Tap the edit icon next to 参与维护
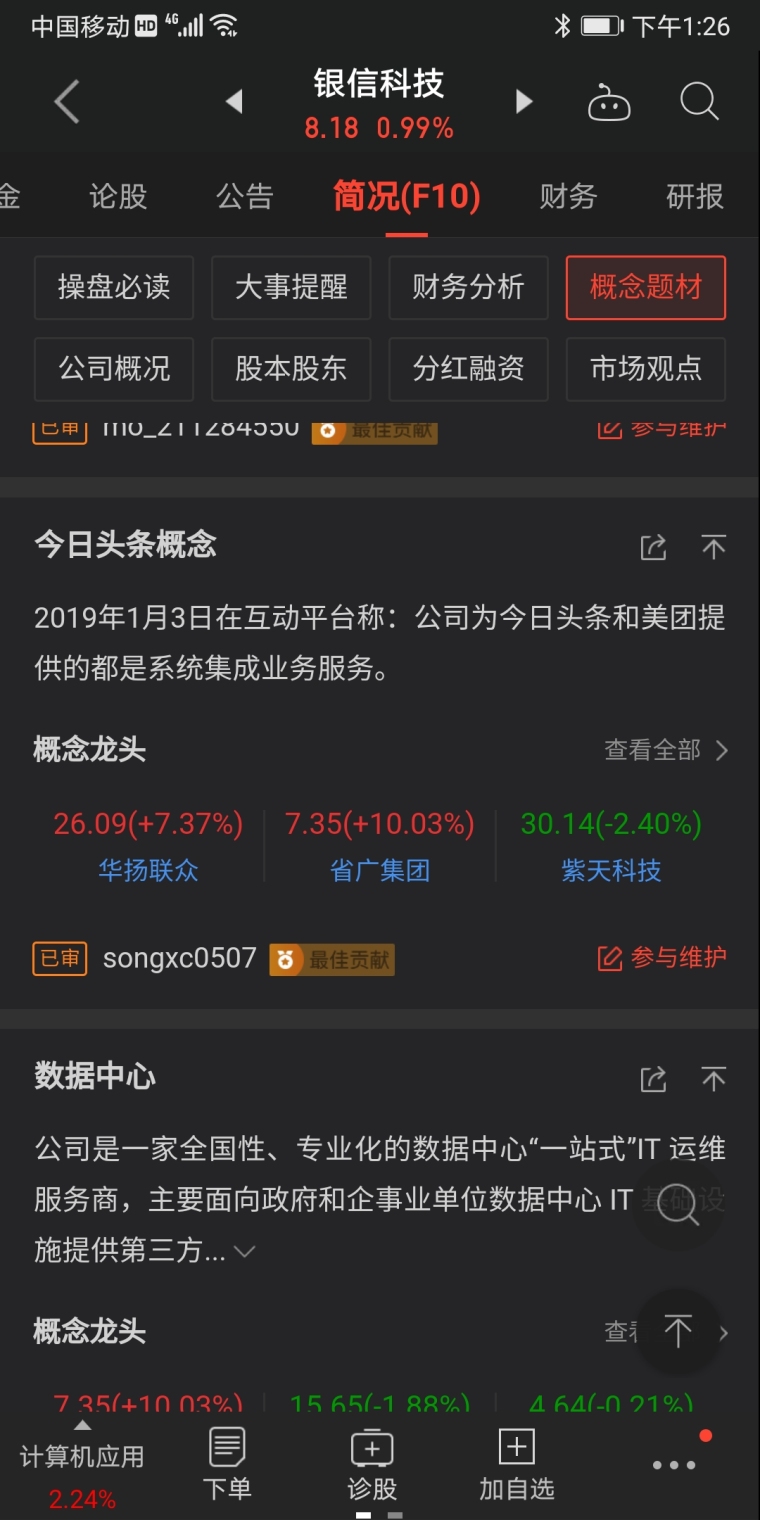 click(x=609, y=957)
